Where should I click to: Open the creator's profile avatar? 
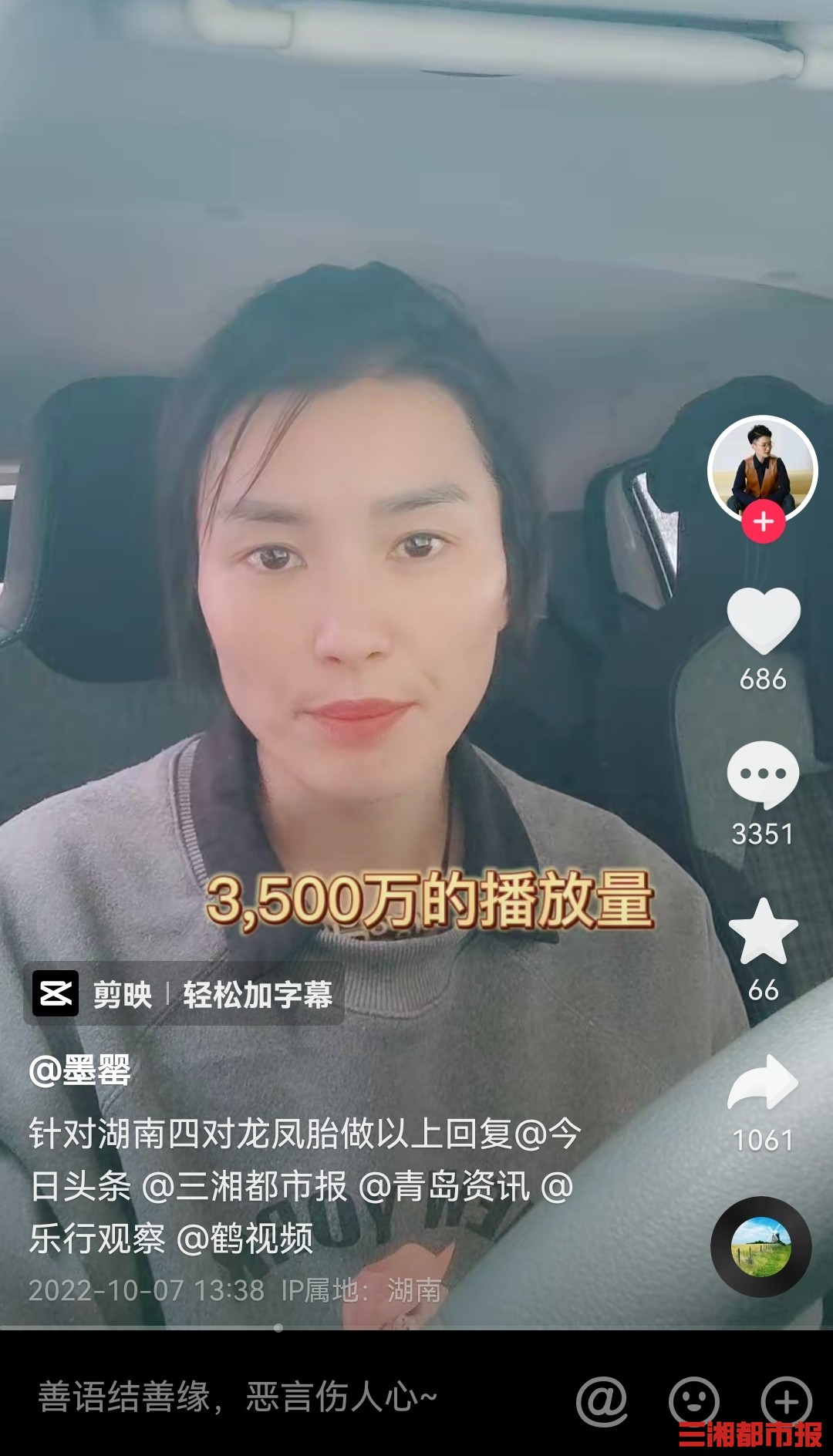click(x=762, y=467)
